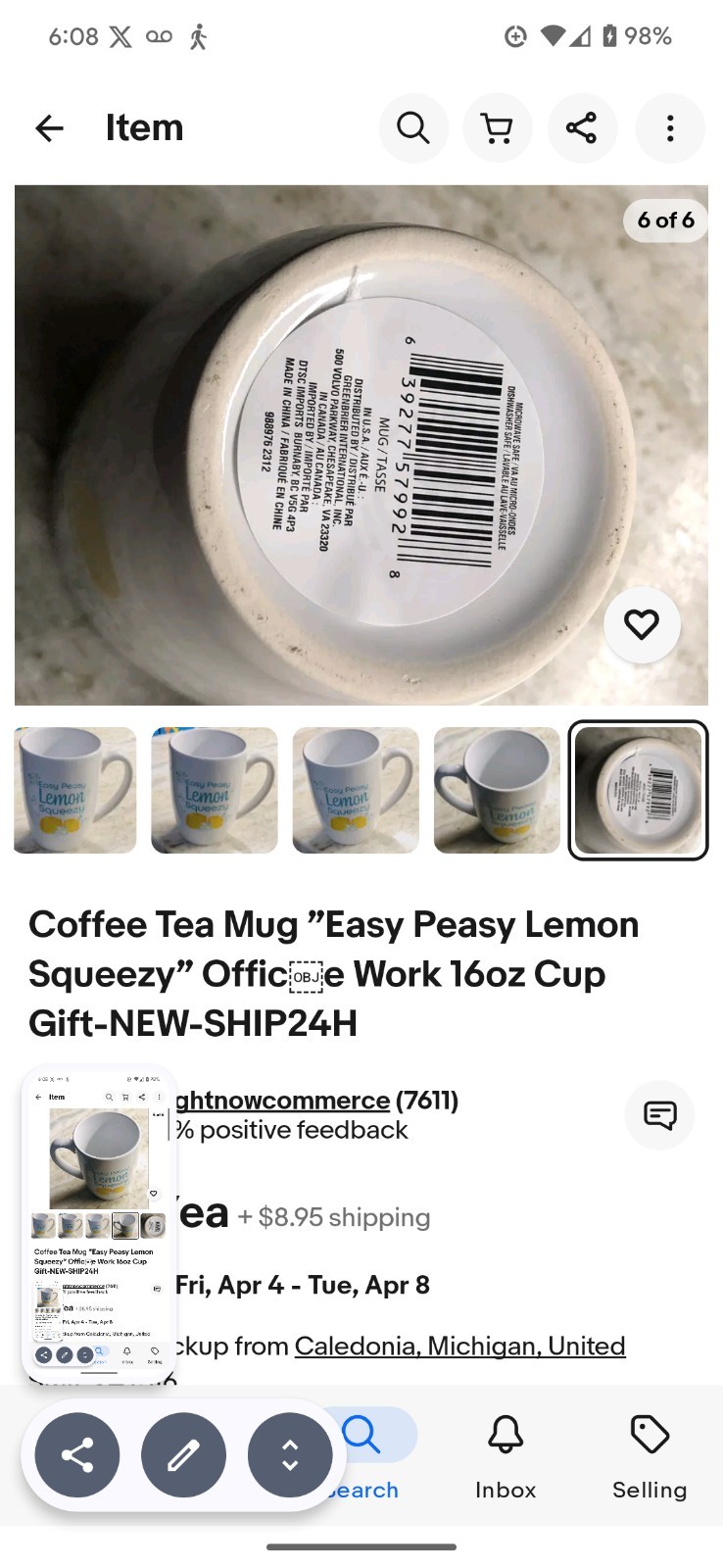Select the first mug thumbnail
This screenshot has width=723, height=1568.
click(x=75, y=790)
